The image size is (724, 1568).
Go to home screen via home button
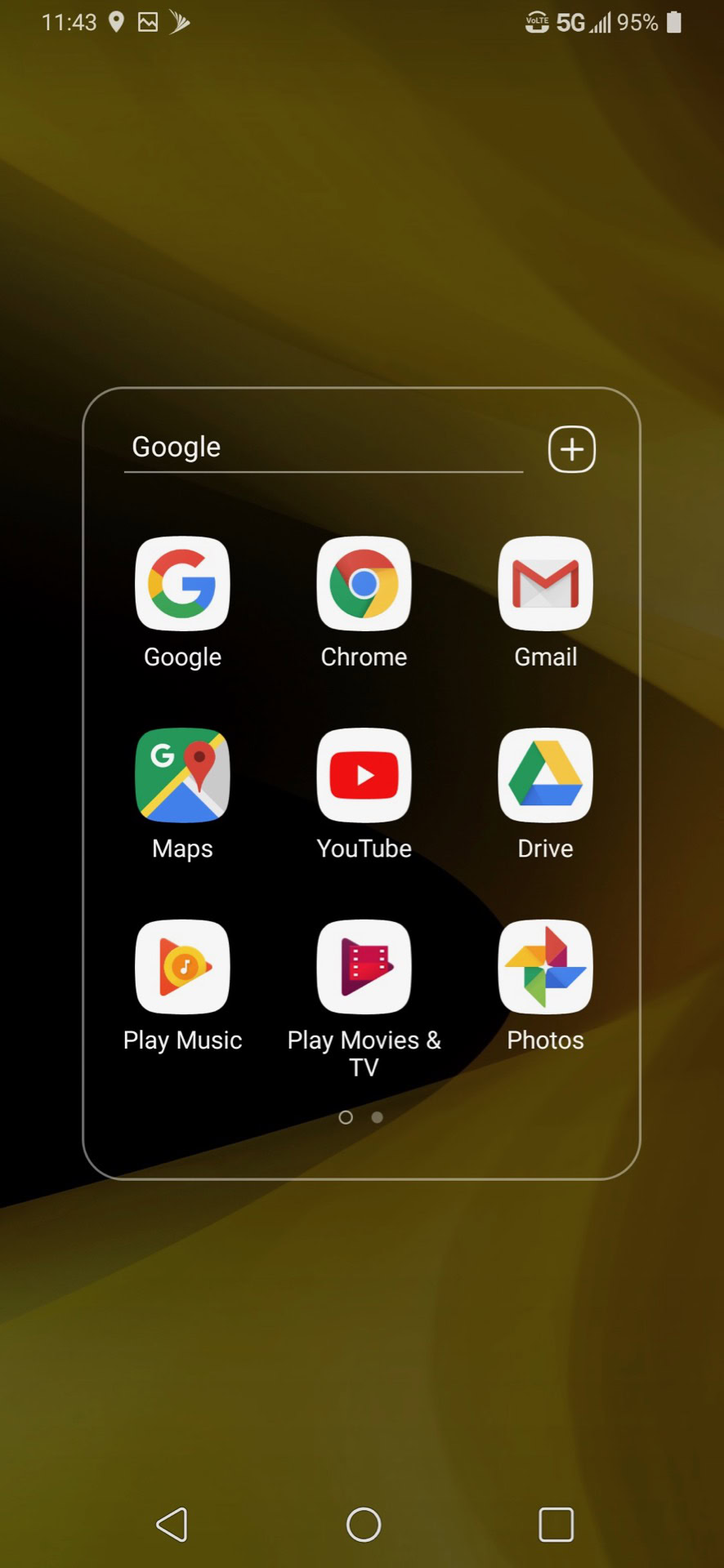[x=364, y=1524]
